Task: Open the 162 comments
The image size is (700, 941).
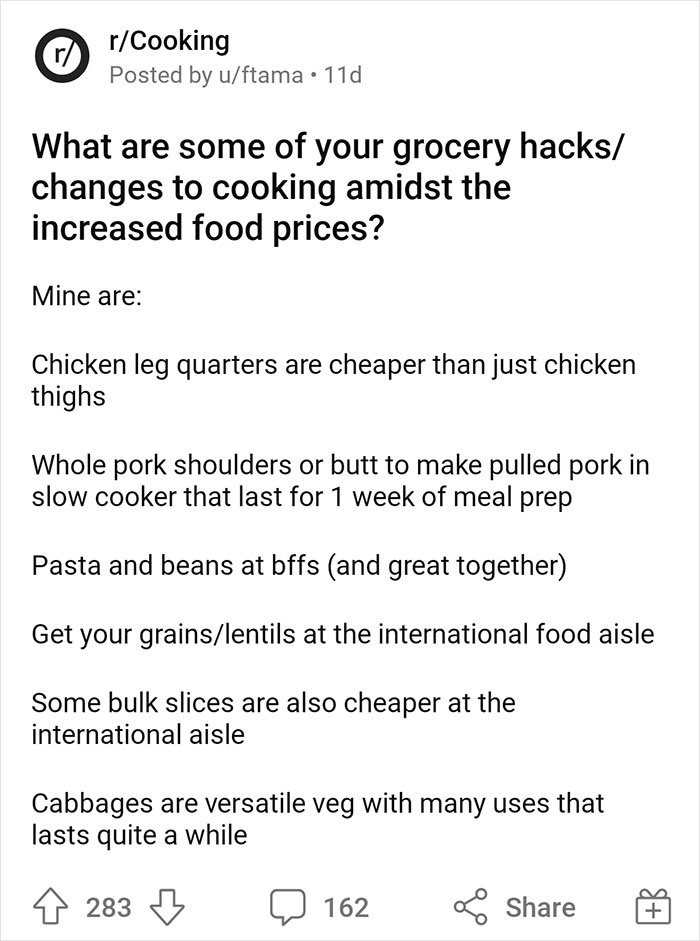Action: coord(320,907)
